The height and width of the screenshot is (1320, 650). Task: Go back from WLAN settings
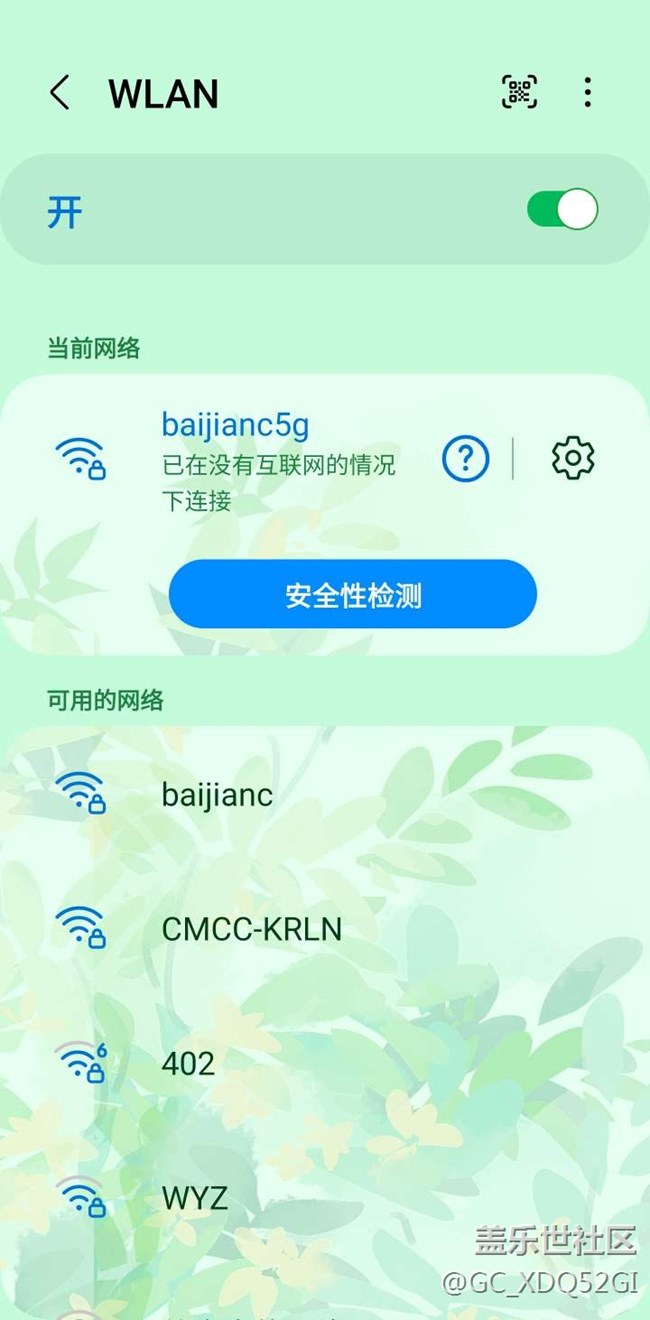tap(60, 93)
